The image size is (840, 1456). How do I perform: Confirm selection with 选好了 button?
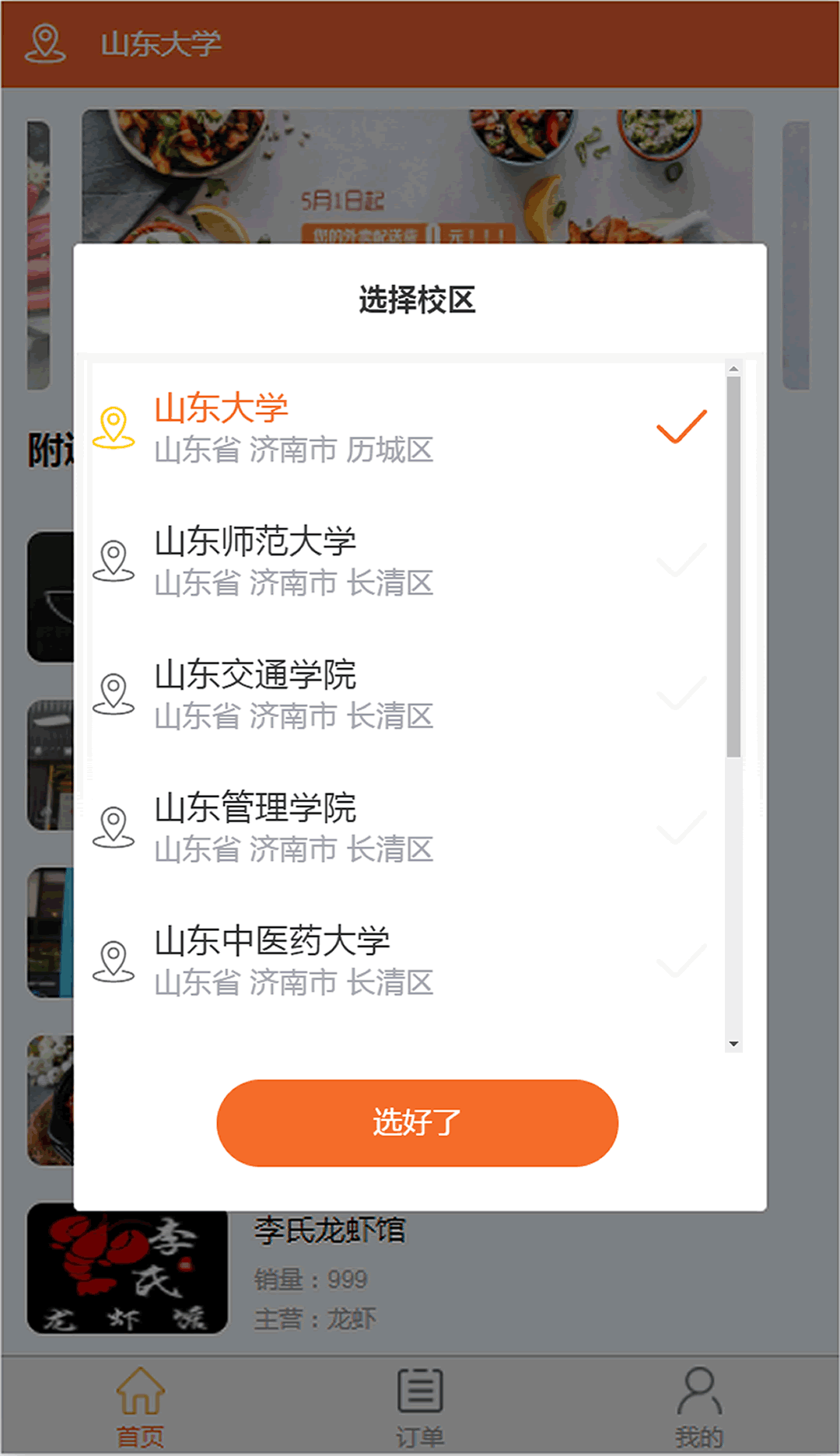click(x=417, y=1122)
